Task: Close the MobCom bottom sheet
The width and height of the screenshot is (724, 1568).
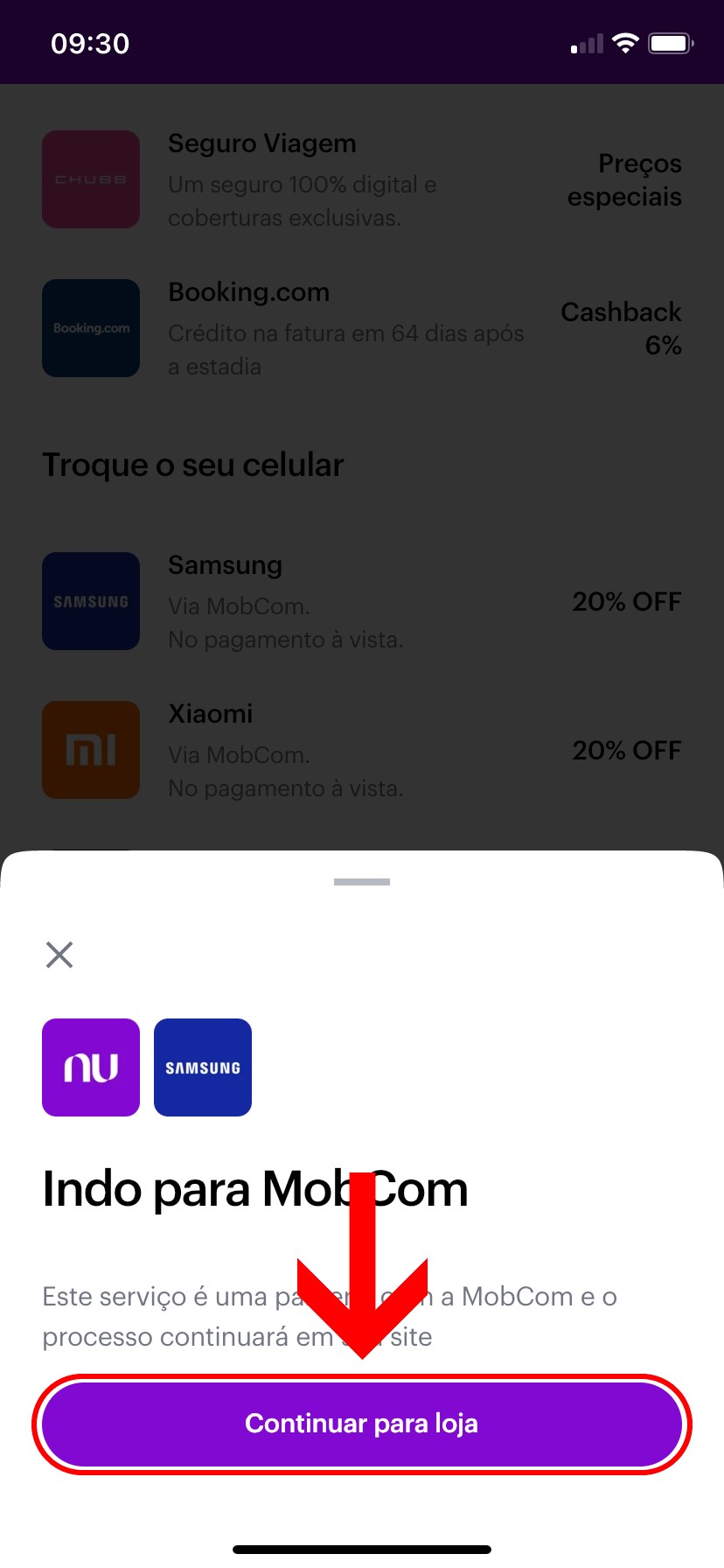Action: (59, 954)
